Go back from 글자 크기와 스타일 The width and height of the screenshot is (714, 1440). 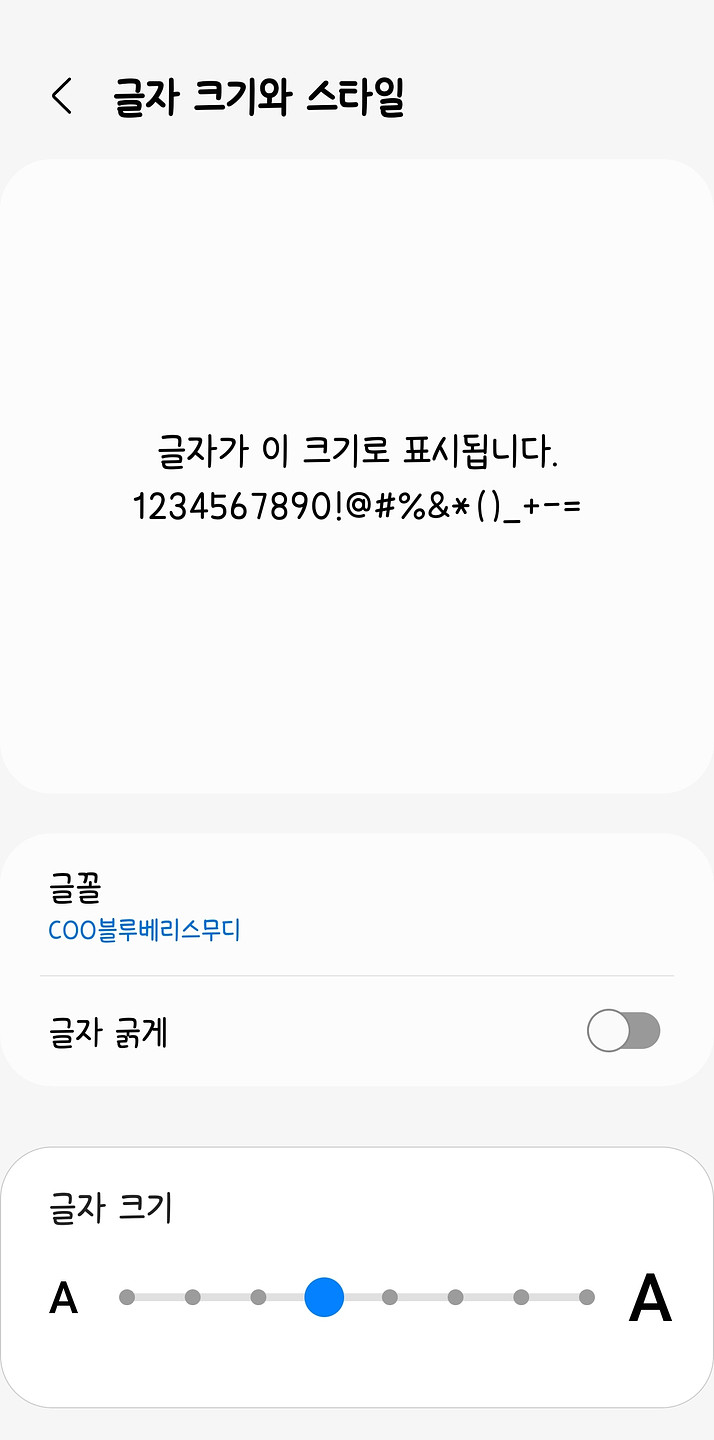point(62,97)
